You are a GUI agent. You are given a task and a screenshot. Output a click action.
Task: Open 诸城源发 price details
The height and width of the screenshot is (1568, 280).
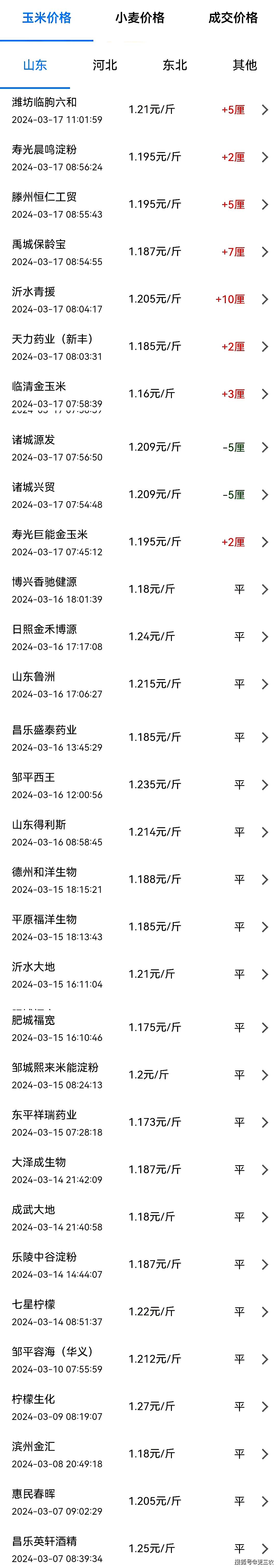coord(140,447)
